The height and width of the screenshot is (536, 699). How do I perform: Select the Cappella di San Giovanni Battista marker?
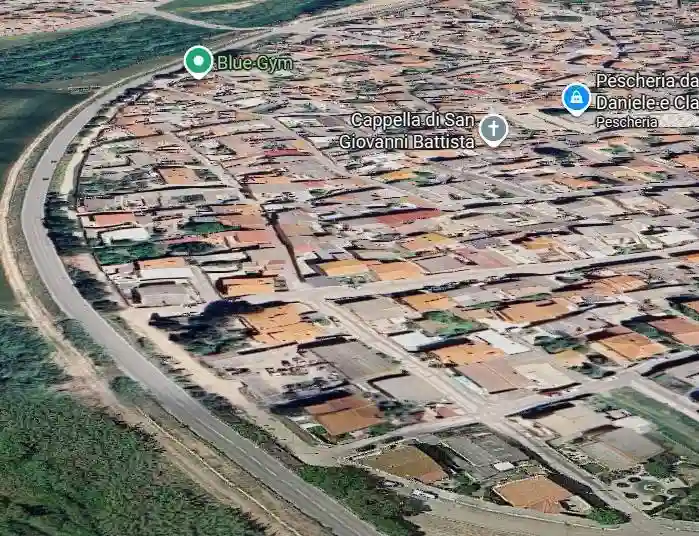tap(493, 128)
